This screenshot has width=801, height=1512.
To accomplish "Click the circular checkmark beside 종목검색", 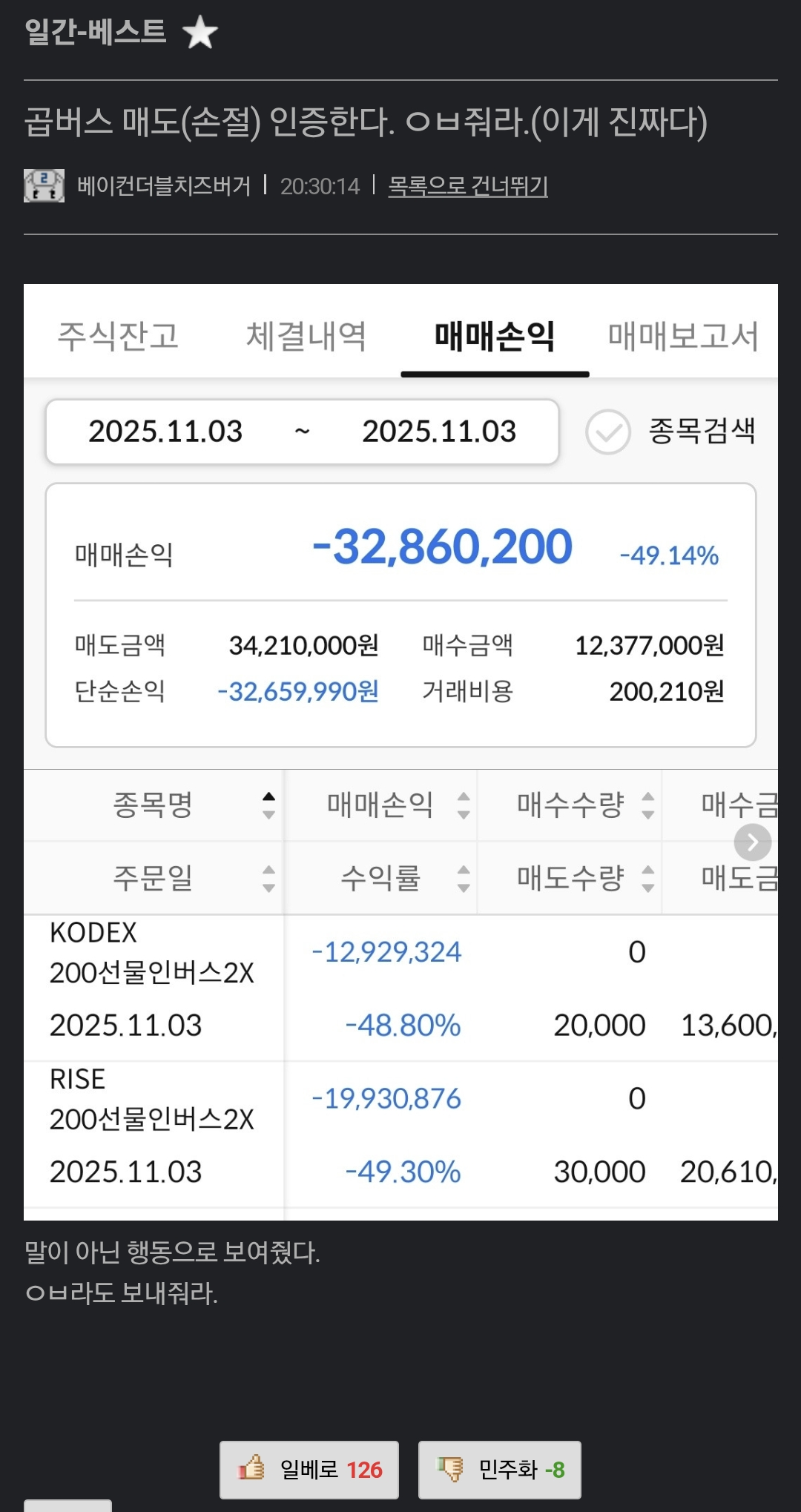I will coord(608,431).
